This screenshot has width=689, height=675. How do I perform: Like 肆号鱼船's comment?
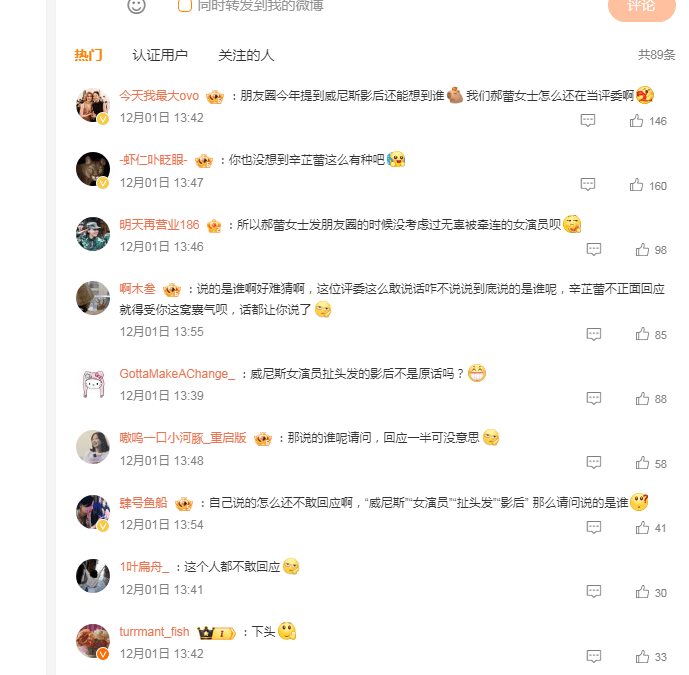click(x=642, y=528)
